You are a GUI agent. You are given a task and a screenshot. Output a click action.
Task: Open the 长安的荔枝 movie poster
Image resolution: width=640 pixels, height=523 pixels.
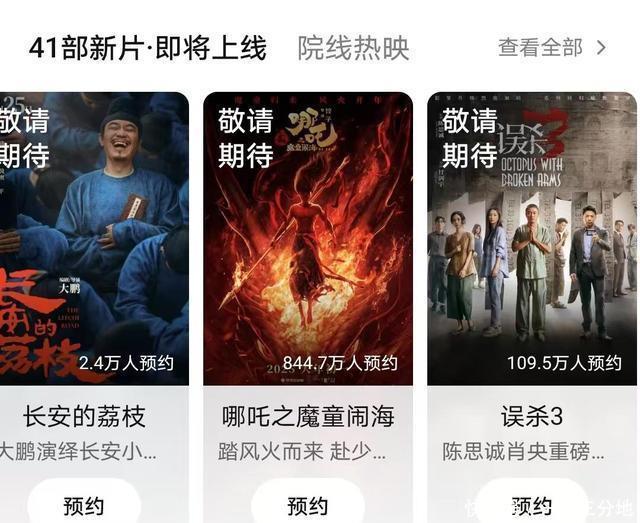tap(94, 238)
